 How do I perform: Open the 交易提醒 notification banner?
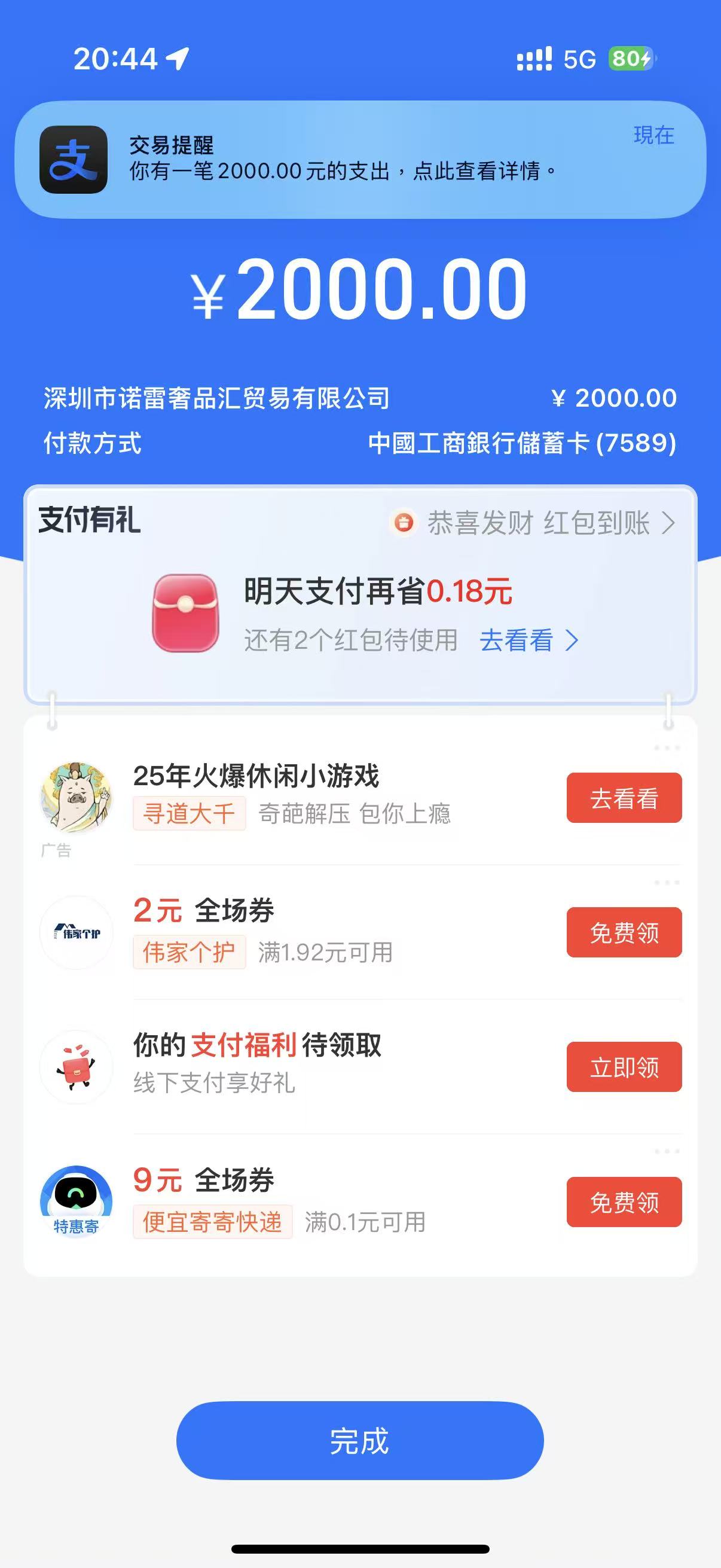pyautogui.click(x=360, y=160)
